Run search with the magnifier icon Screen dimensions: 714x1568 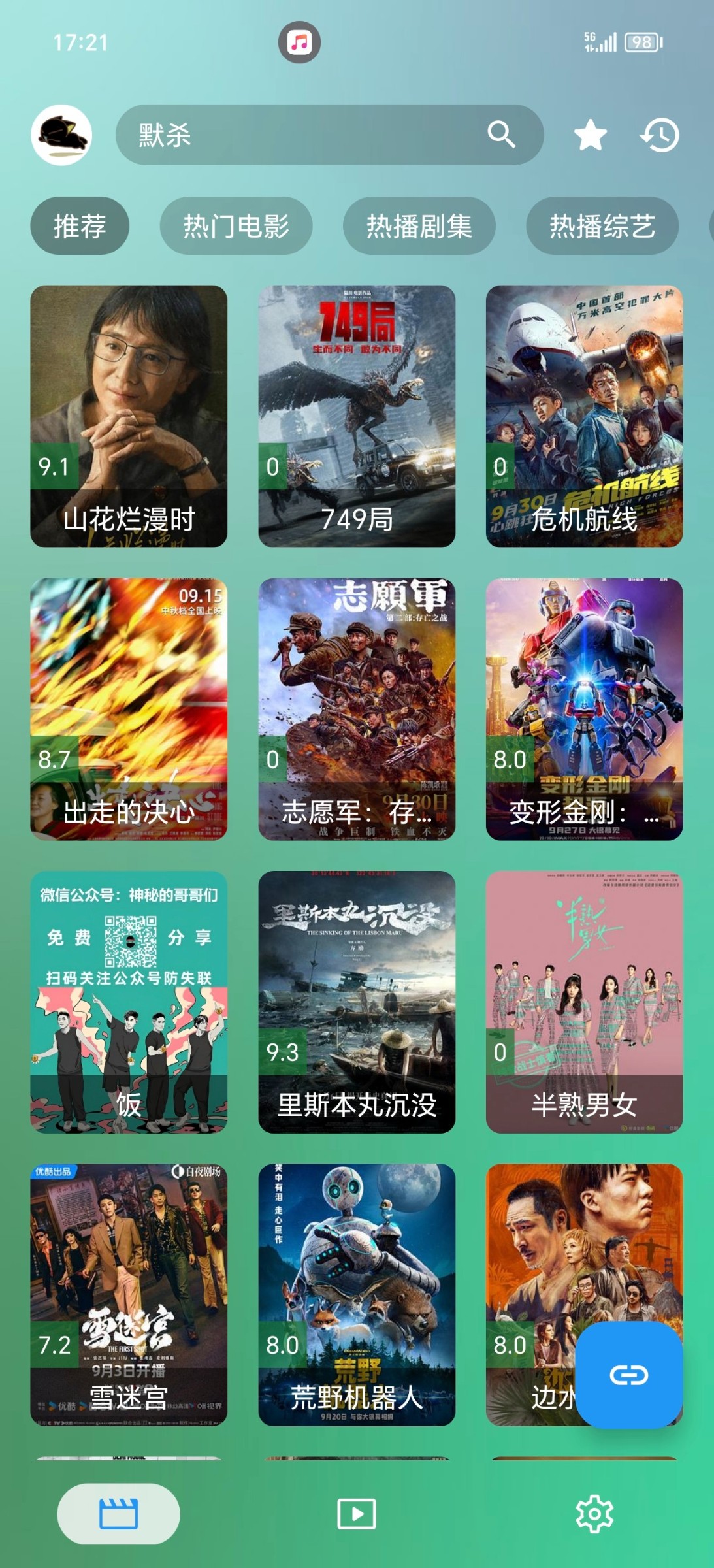click(501, 135)
